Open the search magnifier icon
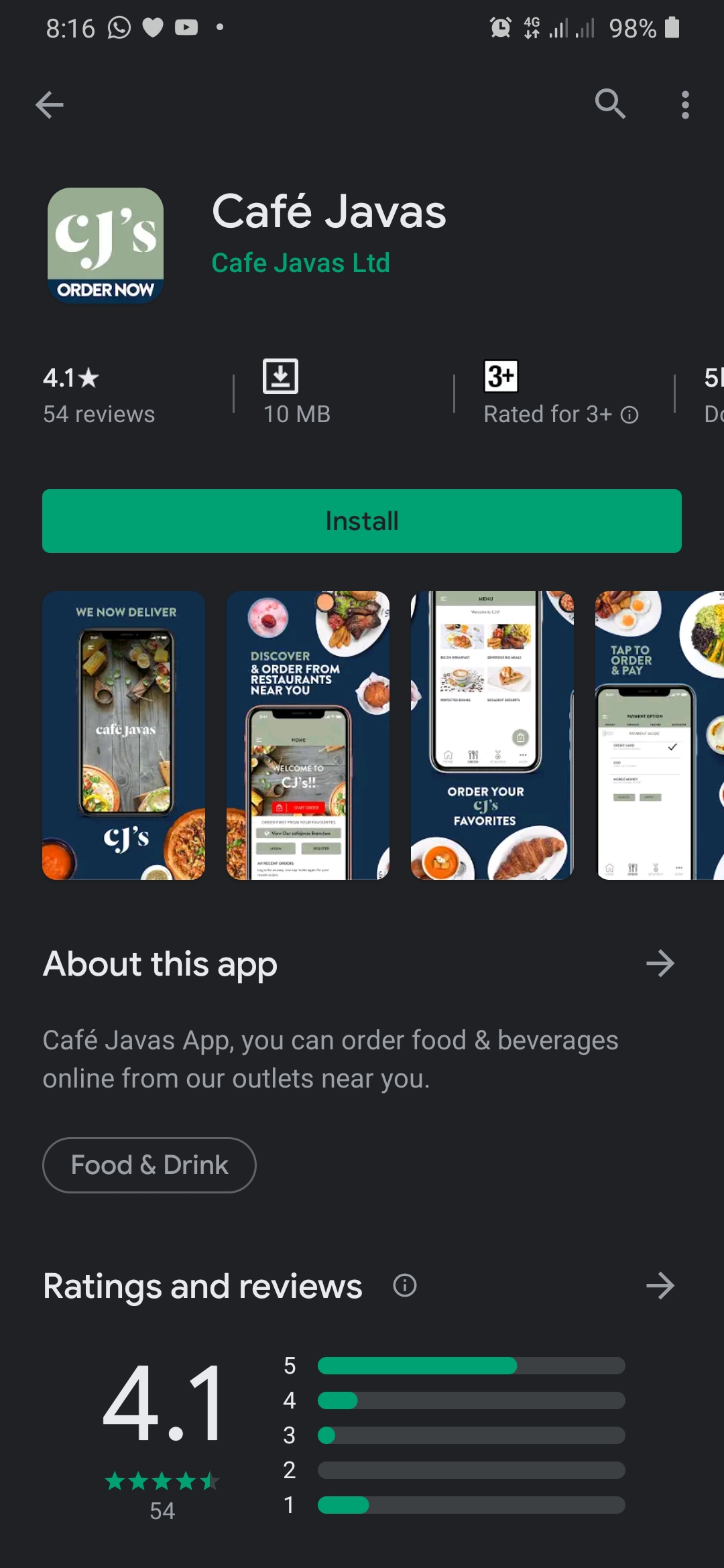The width and height of the screenshot is (724, 1568). point(610,104)
